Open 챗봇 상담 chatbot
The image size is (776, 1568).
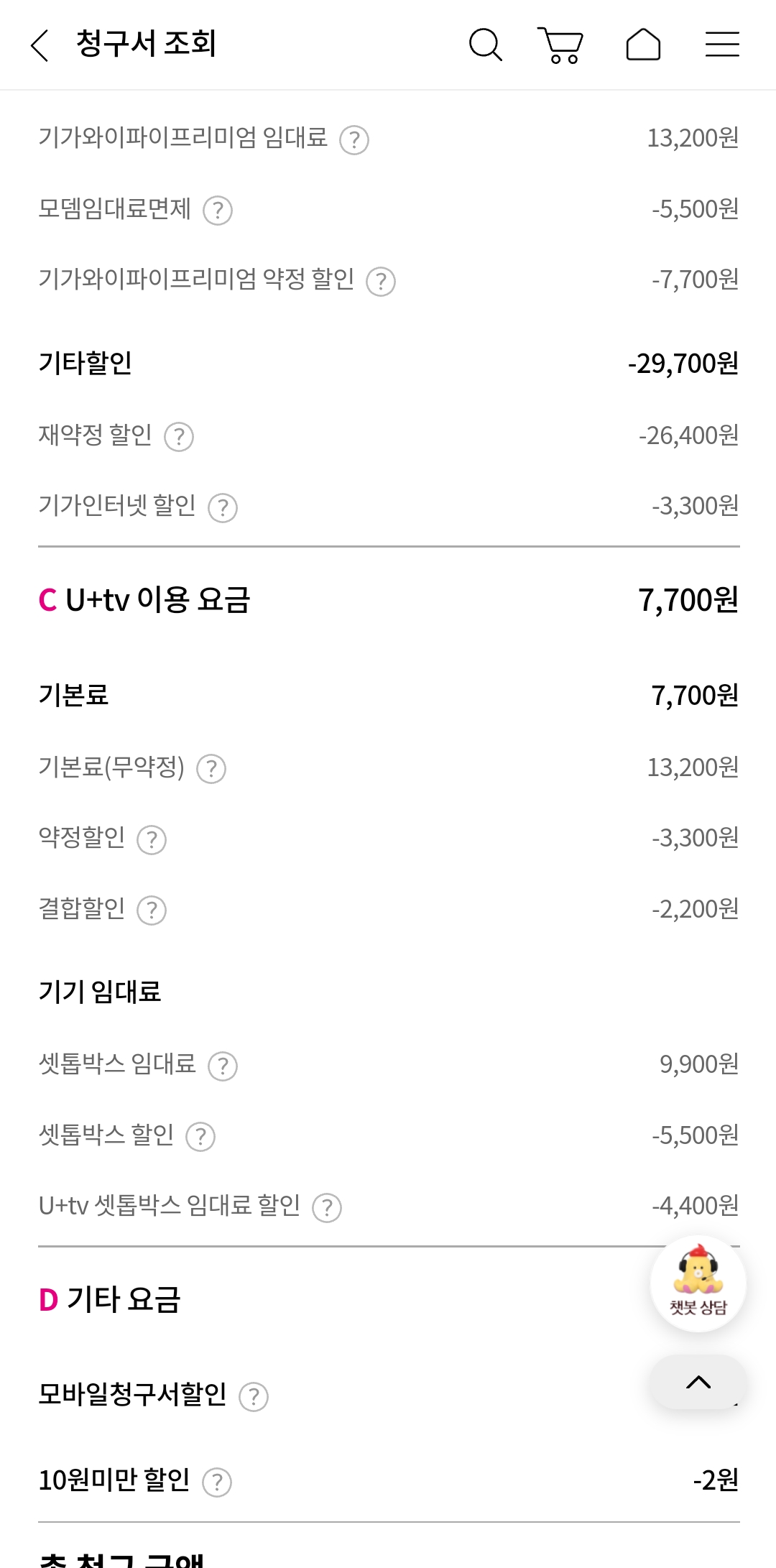click(x=698, y=1283)
